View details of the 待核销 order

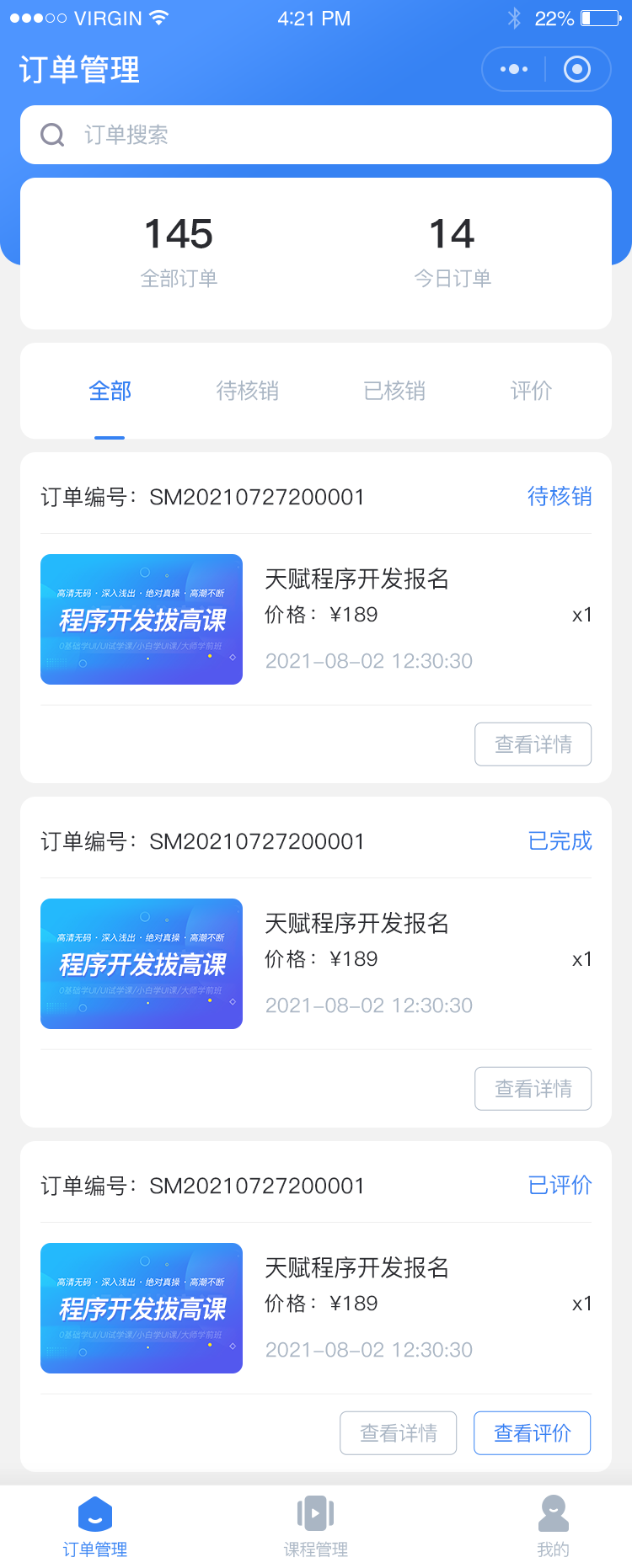pos(533,744)
